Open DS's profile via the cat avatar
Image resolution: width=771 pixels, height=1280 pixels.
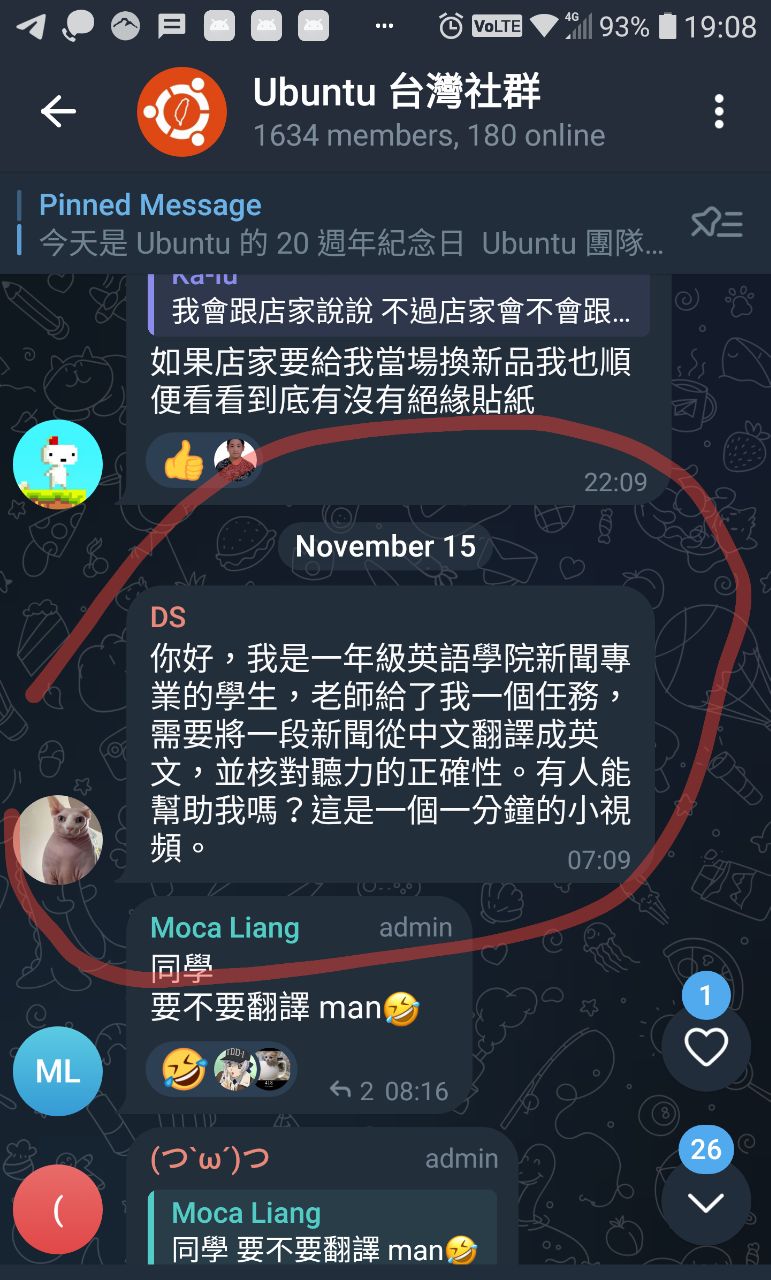pos(57,840)
